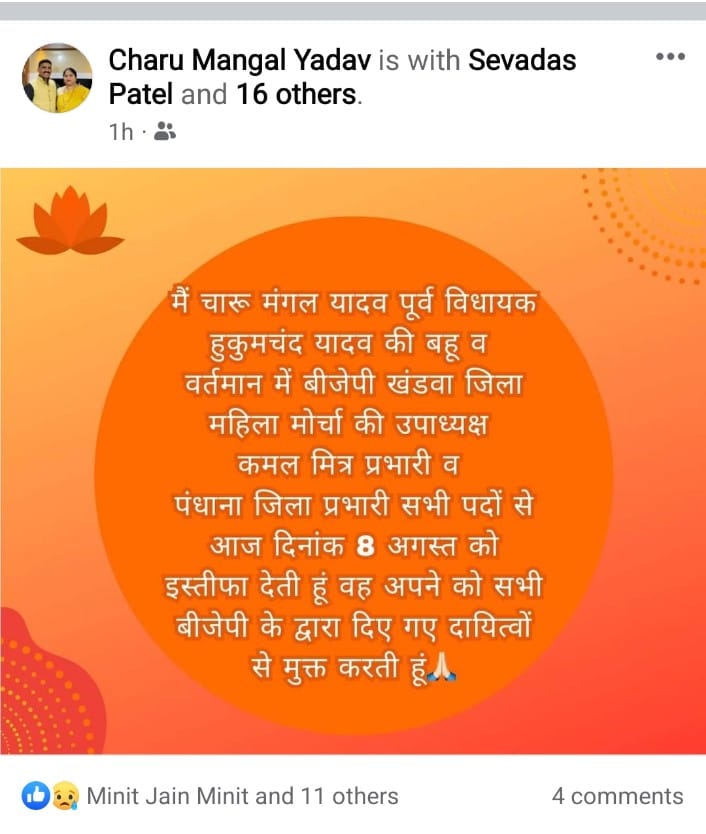Open Sevadas Patel's tagged profile
The height and width of the screenshot is (834, 706).
tap(522, 60)
